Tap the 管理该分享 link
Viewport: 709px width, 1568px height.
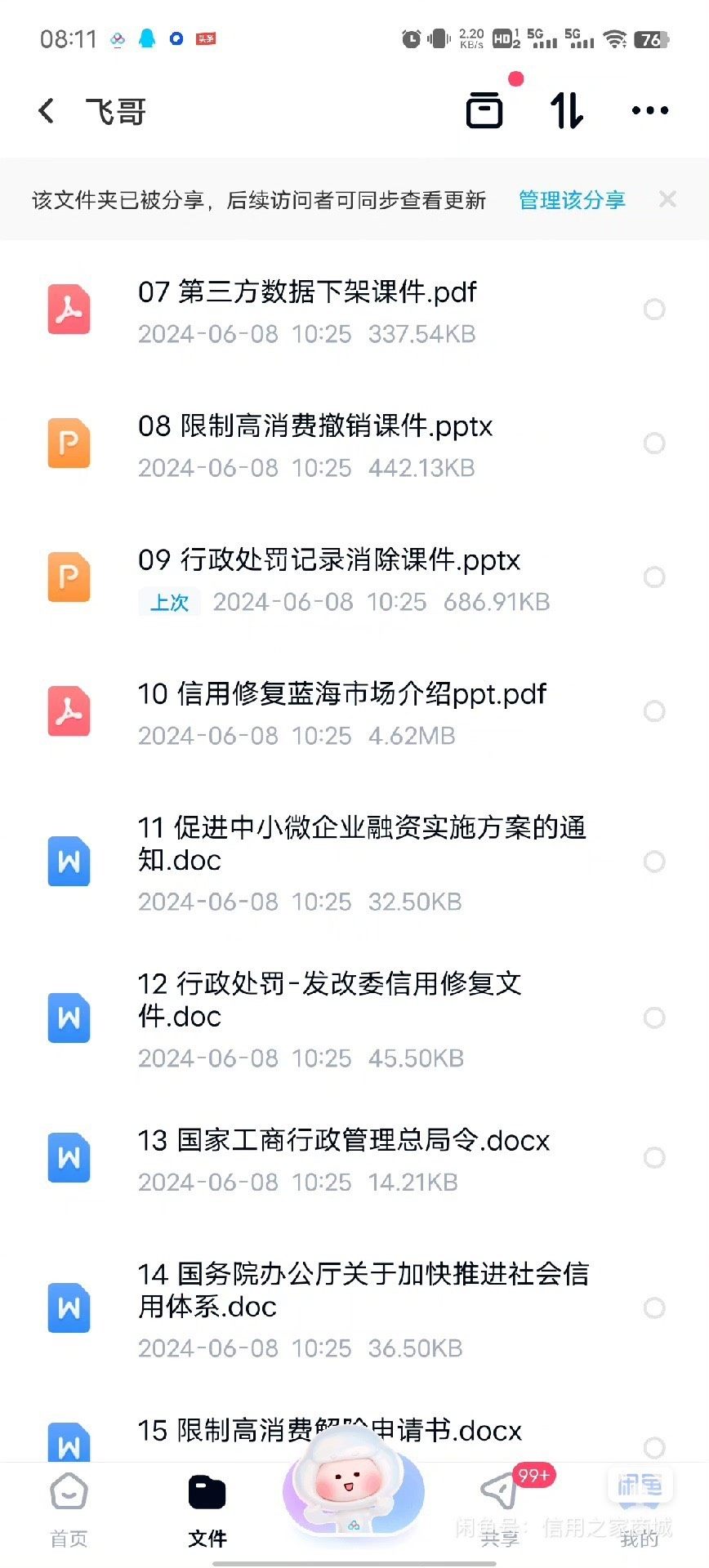[x=572, y=200]
